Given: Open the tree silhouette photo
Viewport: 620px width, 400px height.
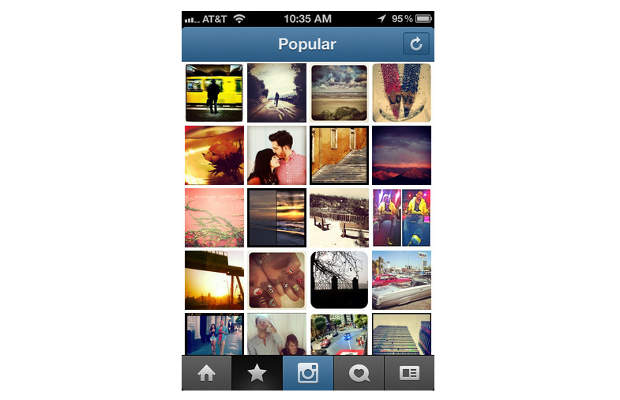Looking at the screenshot, I should click(339, 280).
